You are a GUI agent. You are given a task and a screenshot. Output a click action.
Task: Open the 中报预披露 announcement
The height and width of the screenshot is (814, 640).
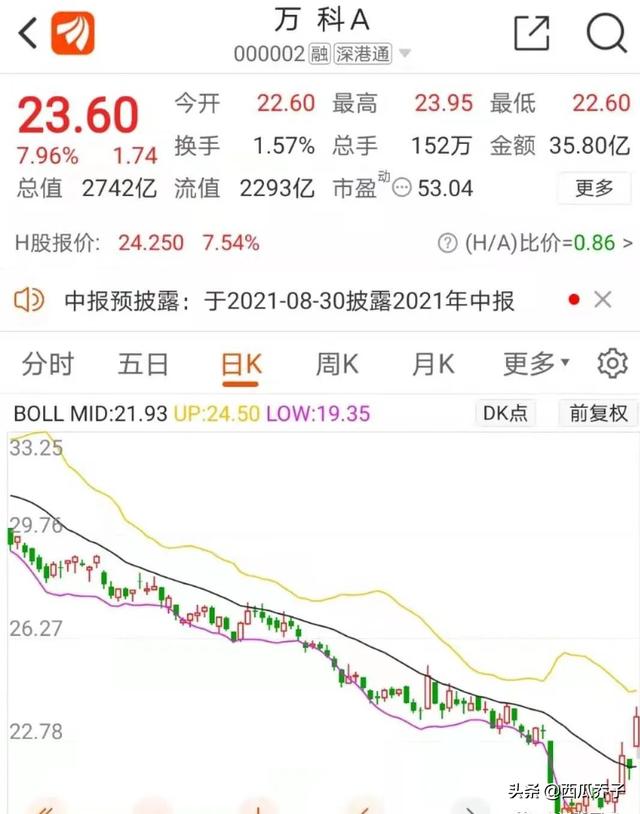[289, 301]
